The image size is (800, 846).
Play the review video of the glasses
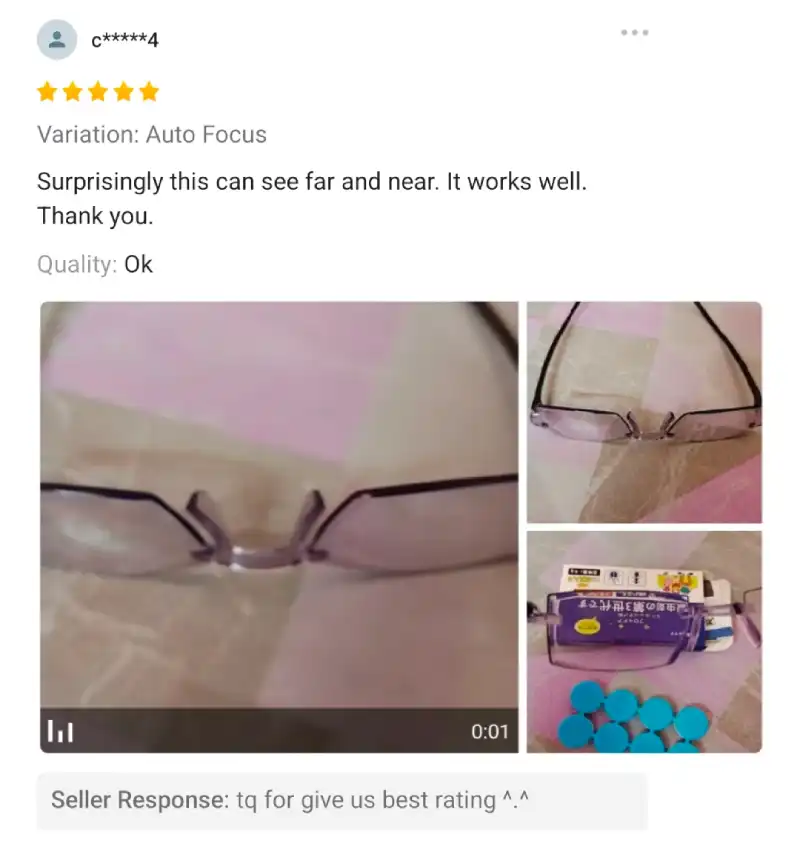279,527
